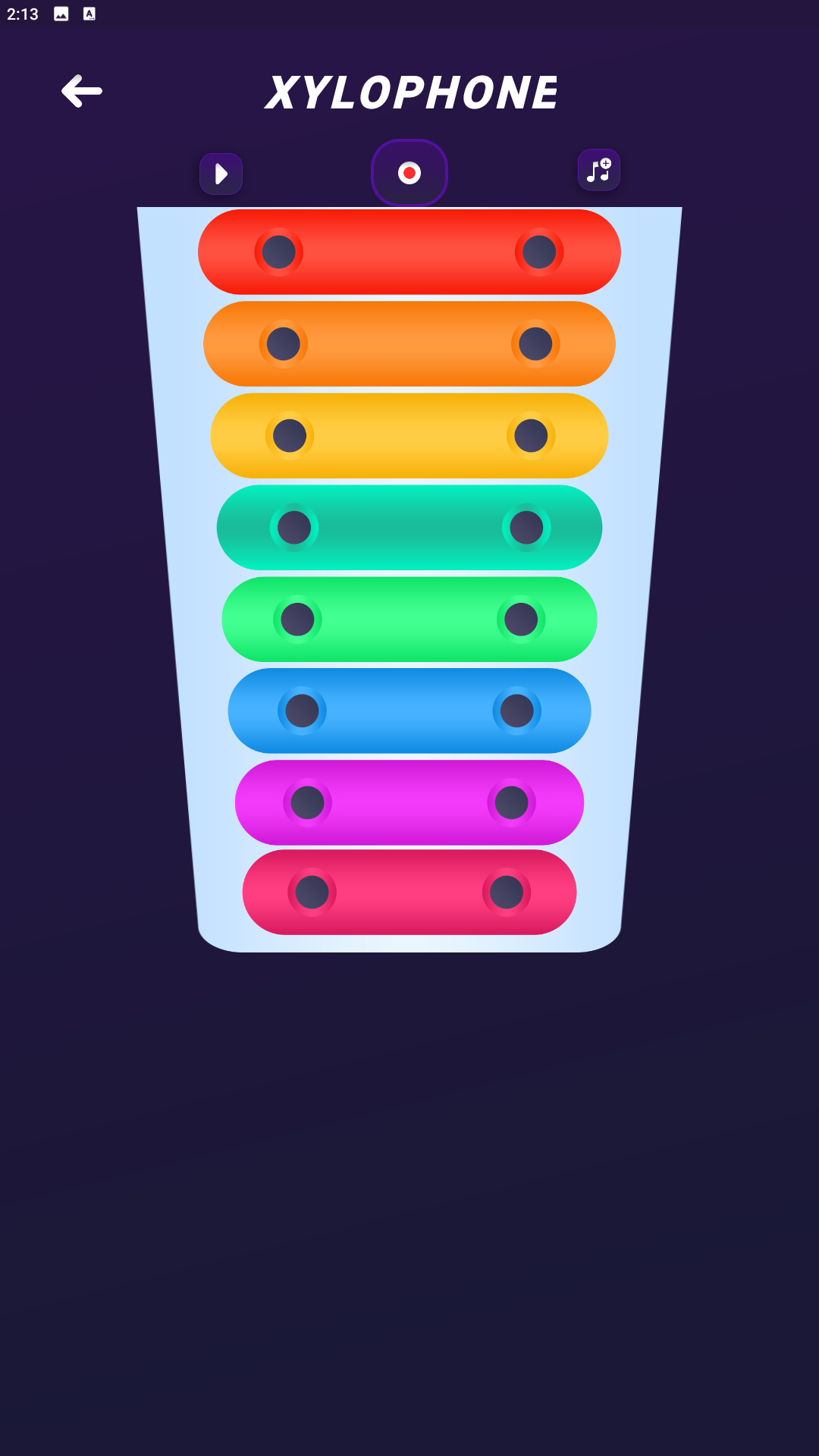Tap the right knob on the yellow bar

(x=533, y=435)
